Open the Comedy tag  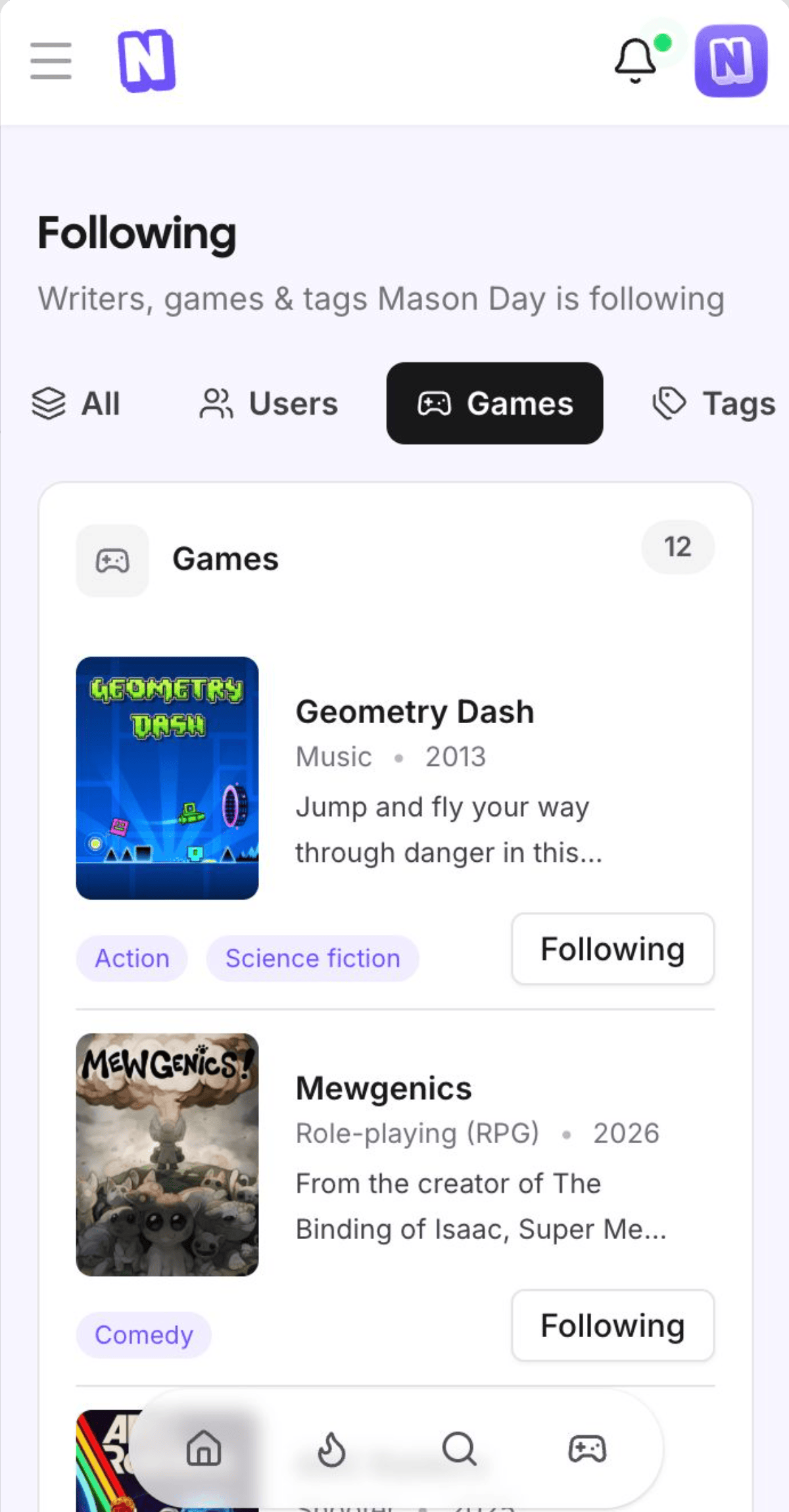point(143,1335)
